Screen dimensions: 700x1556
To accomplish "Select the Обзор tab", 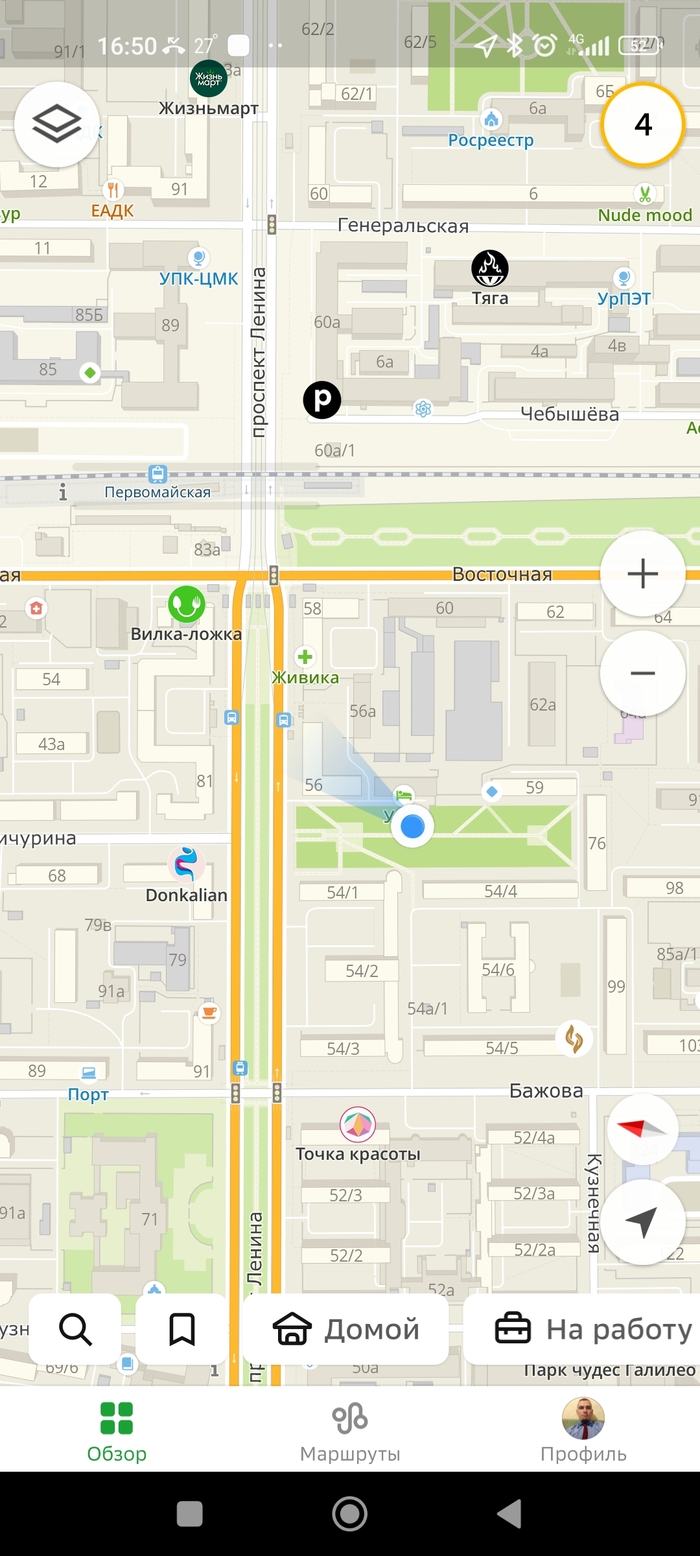I will tap(116, 1430).
